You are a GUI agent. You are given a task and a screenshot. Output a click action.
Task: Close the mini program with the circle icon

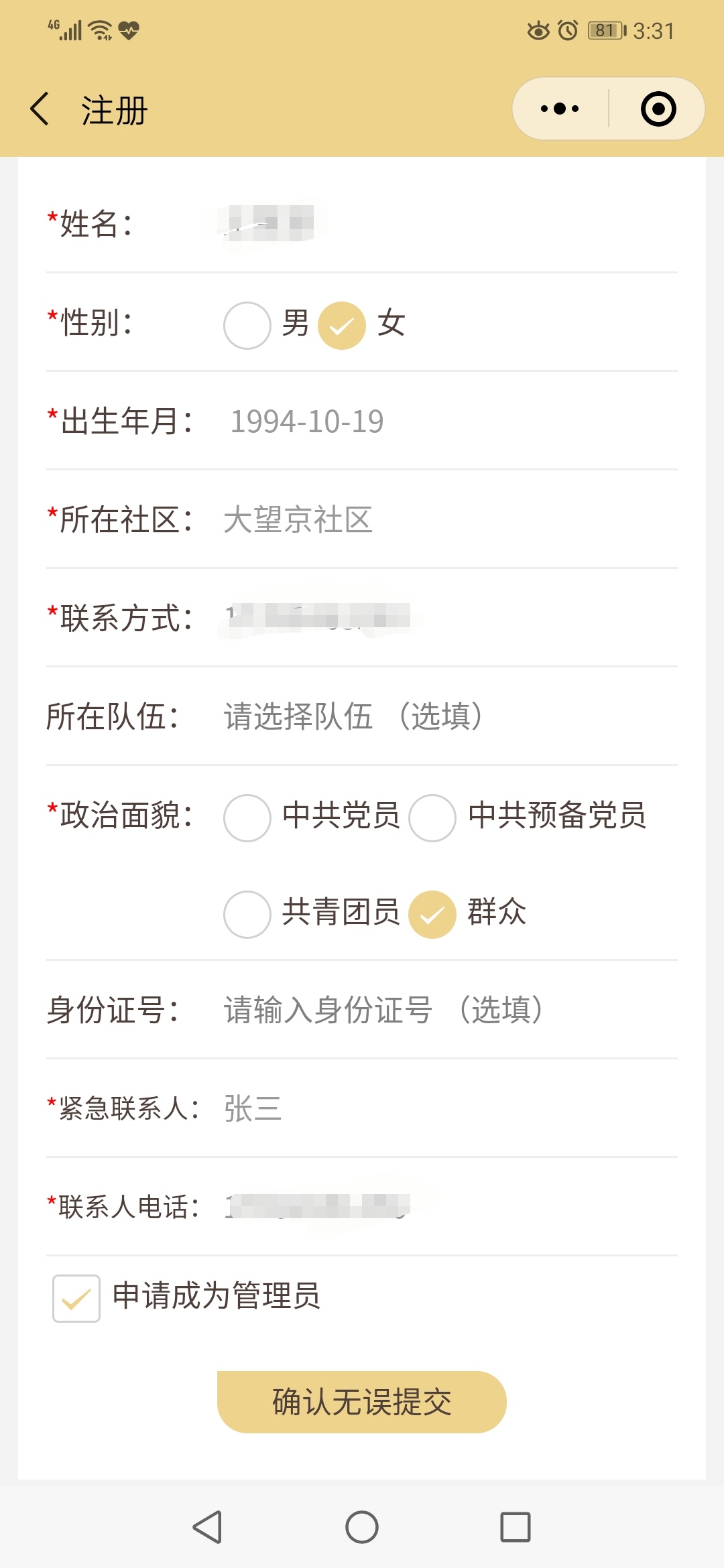[x=658, y=109]
